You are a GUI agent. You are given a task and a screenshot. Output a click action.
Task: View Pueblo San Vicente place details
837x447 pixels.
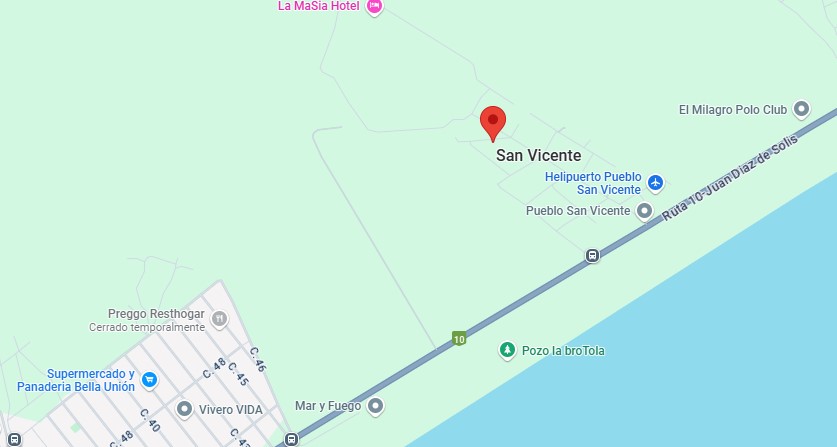pos(644,210)
